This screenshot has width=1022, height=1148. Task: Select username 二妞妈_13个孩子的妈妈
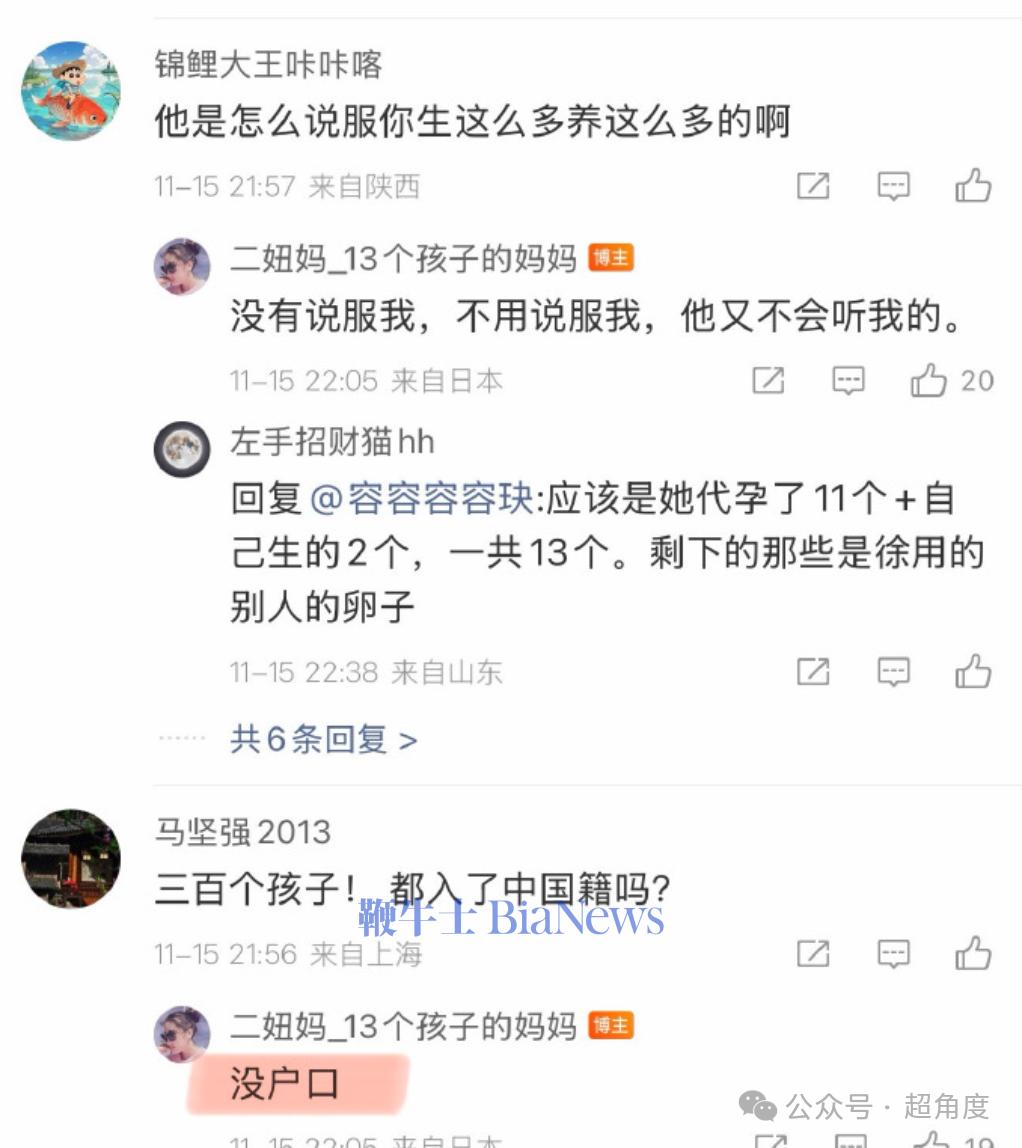point(400,258)
